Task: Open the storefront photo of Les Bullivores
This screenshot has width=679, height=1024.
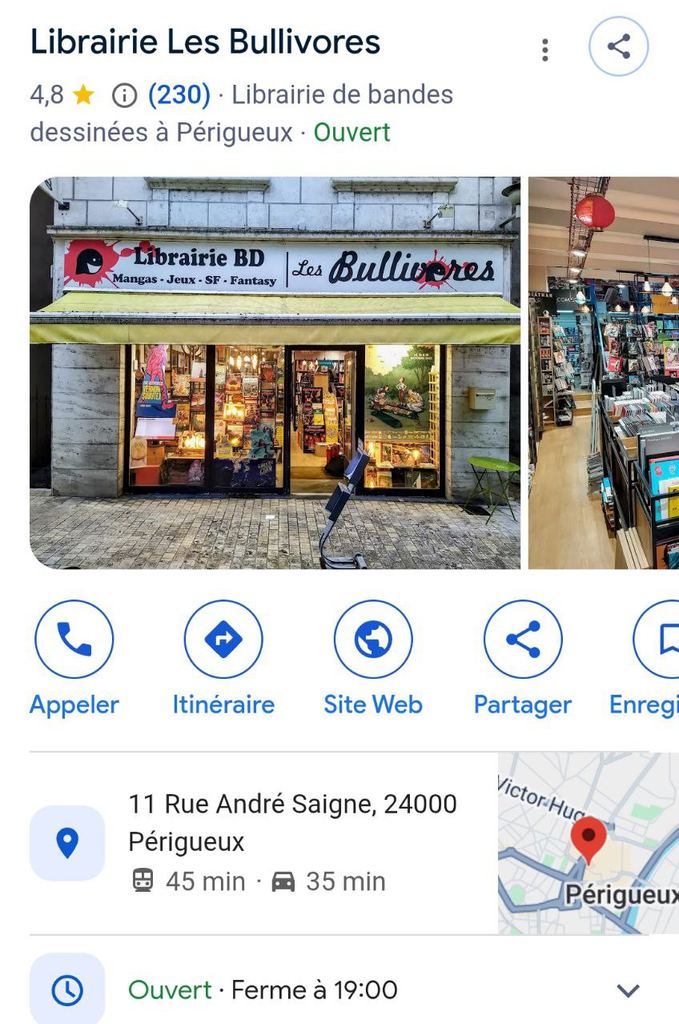Action: click(275, 372)
